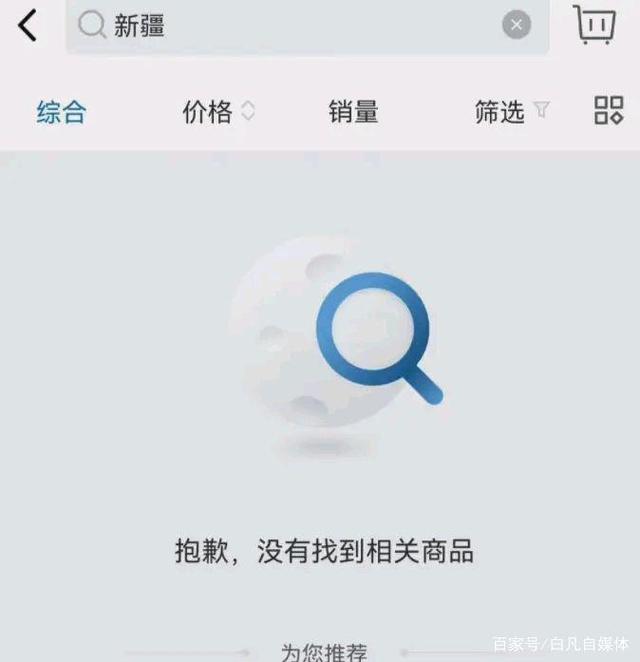Go back using the back arrow
This screenshot has height=662, width=640.
(x=28, y=26)
